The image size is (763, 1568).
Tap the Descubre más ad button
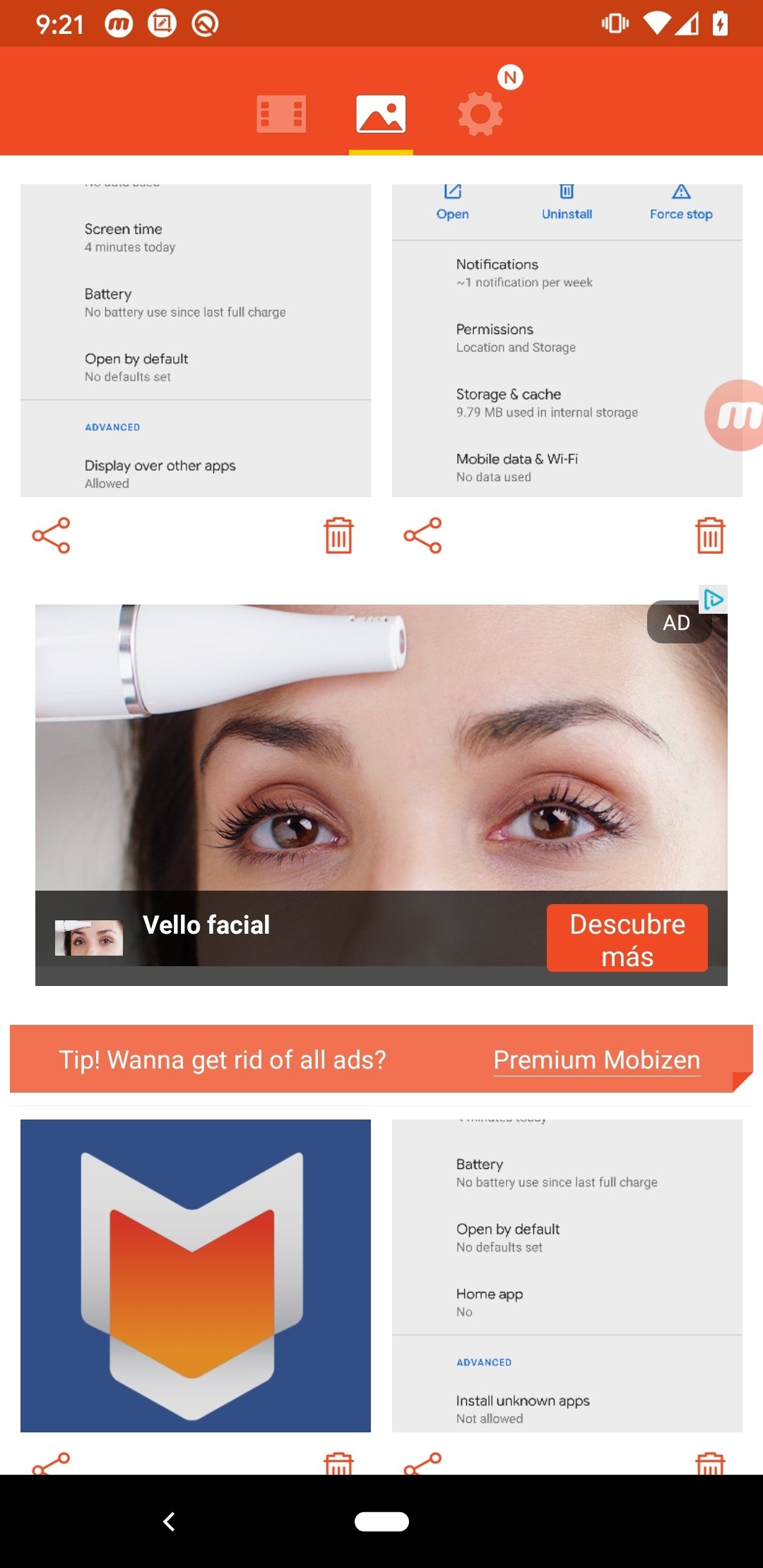[627, 938]
